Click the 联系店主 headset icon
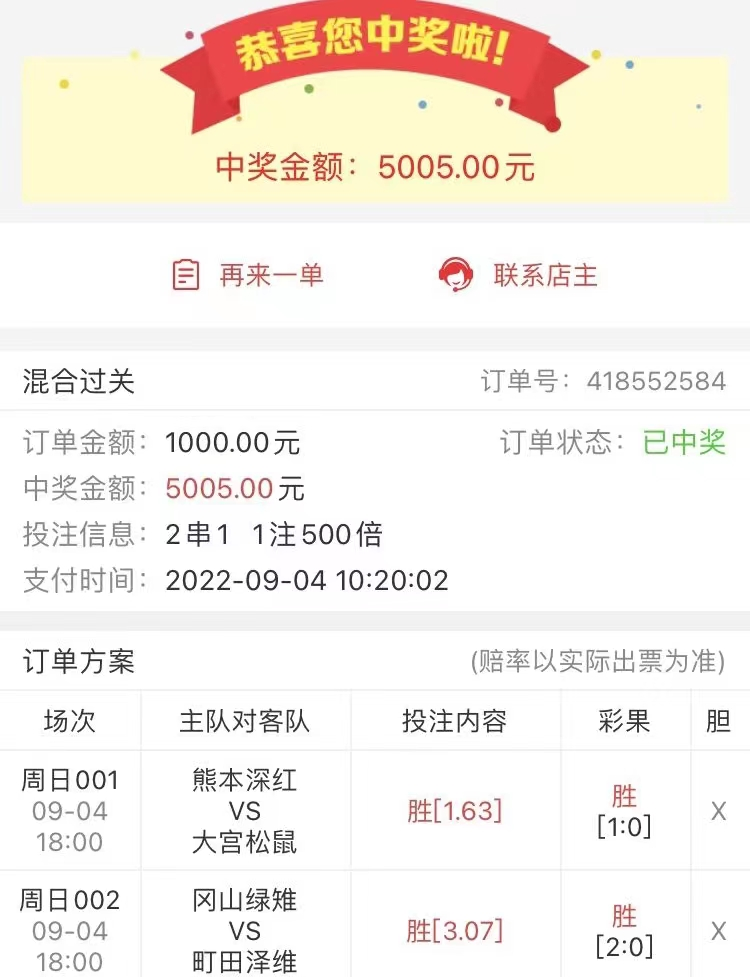The height and width of the screenshot is (977, 750). [x=457, y=275]
